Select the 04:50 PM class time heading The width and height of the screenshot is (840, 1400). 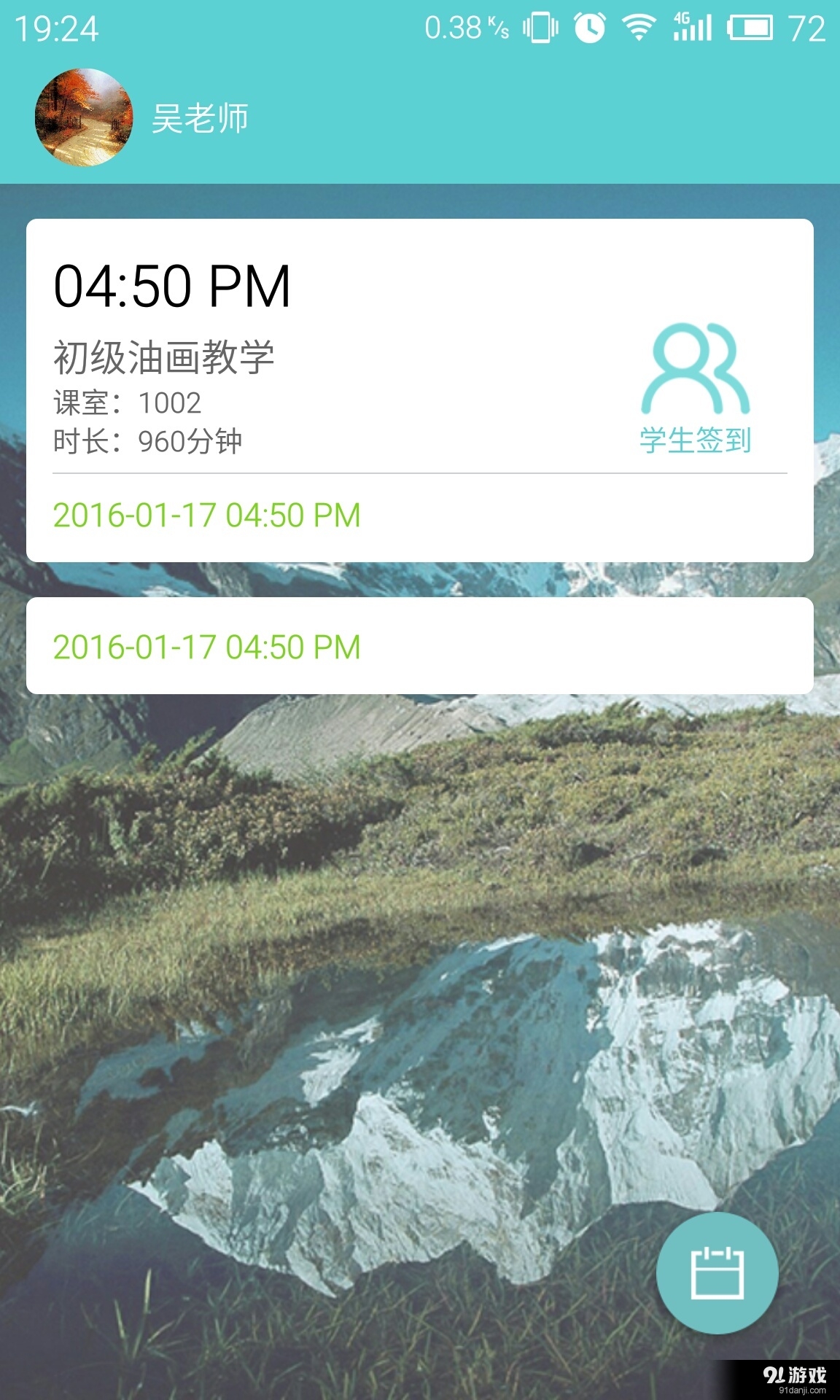(x=171, y=287)
